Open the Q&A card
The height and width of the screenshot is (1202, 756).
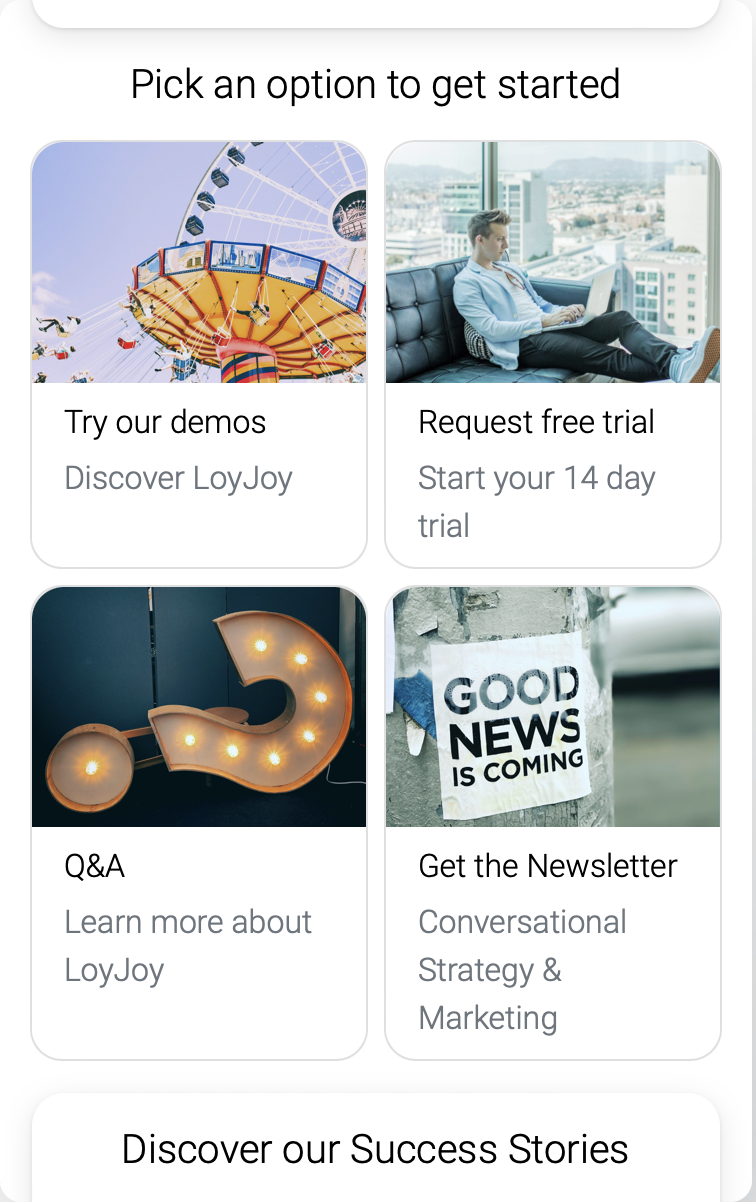pos(199,822)
